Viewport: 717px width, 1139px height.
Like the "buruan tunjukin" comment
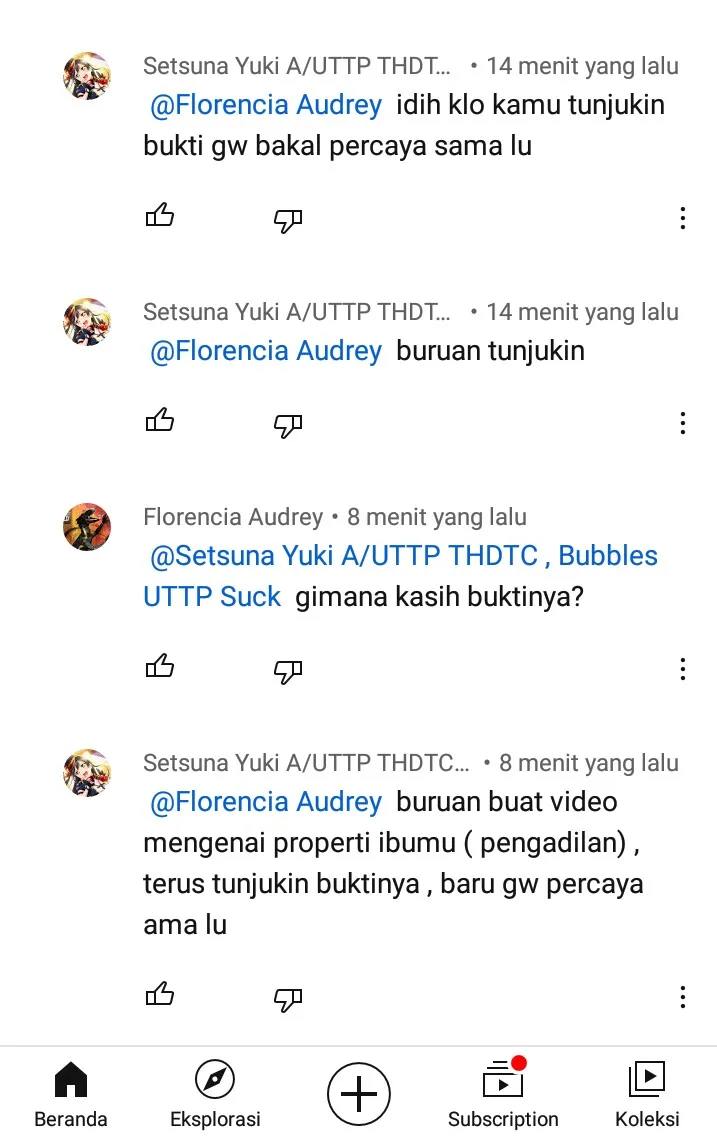pyautogui.click(x=160, y=421)
